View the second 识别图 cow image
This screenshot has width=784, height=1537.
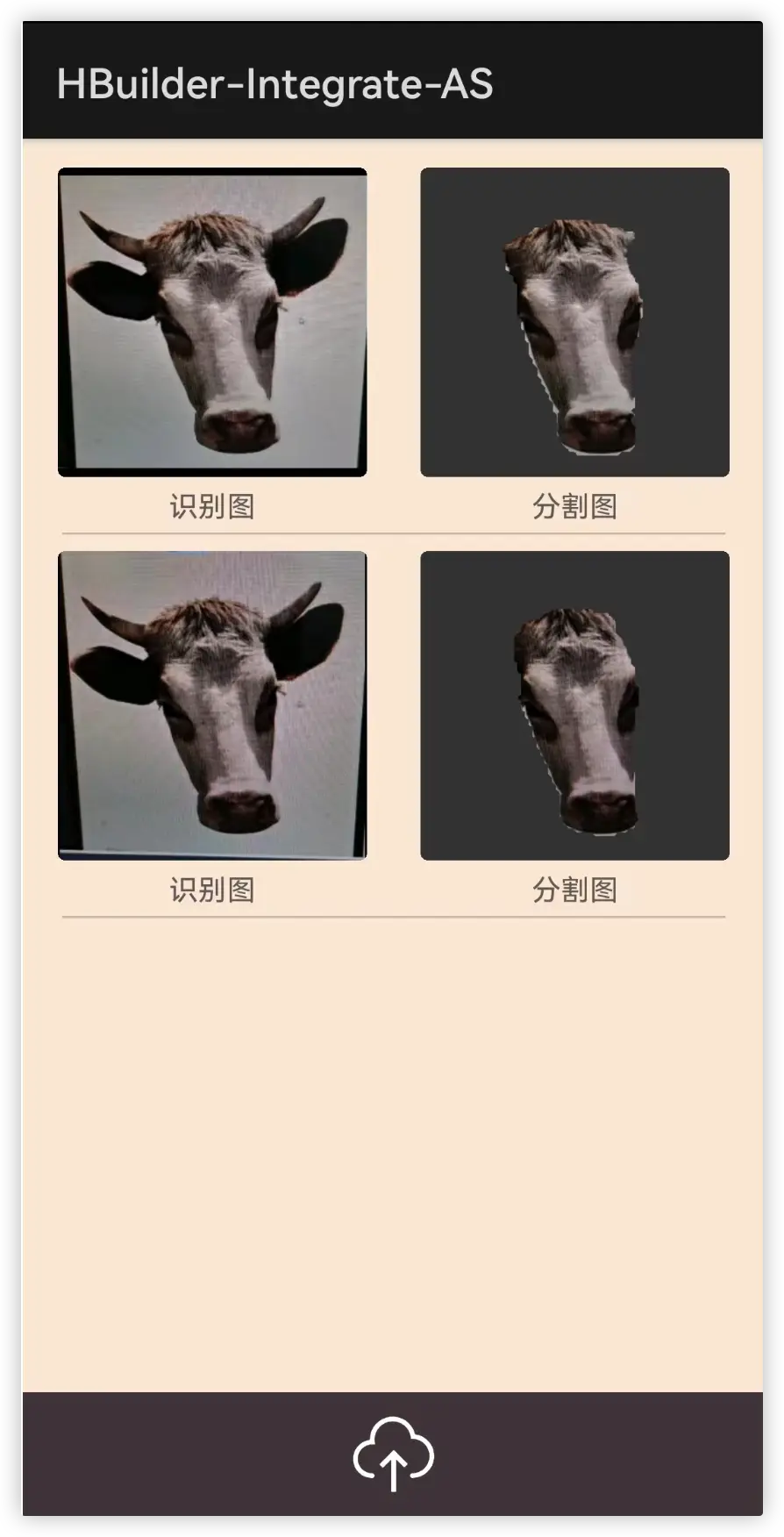click(212, 705)
